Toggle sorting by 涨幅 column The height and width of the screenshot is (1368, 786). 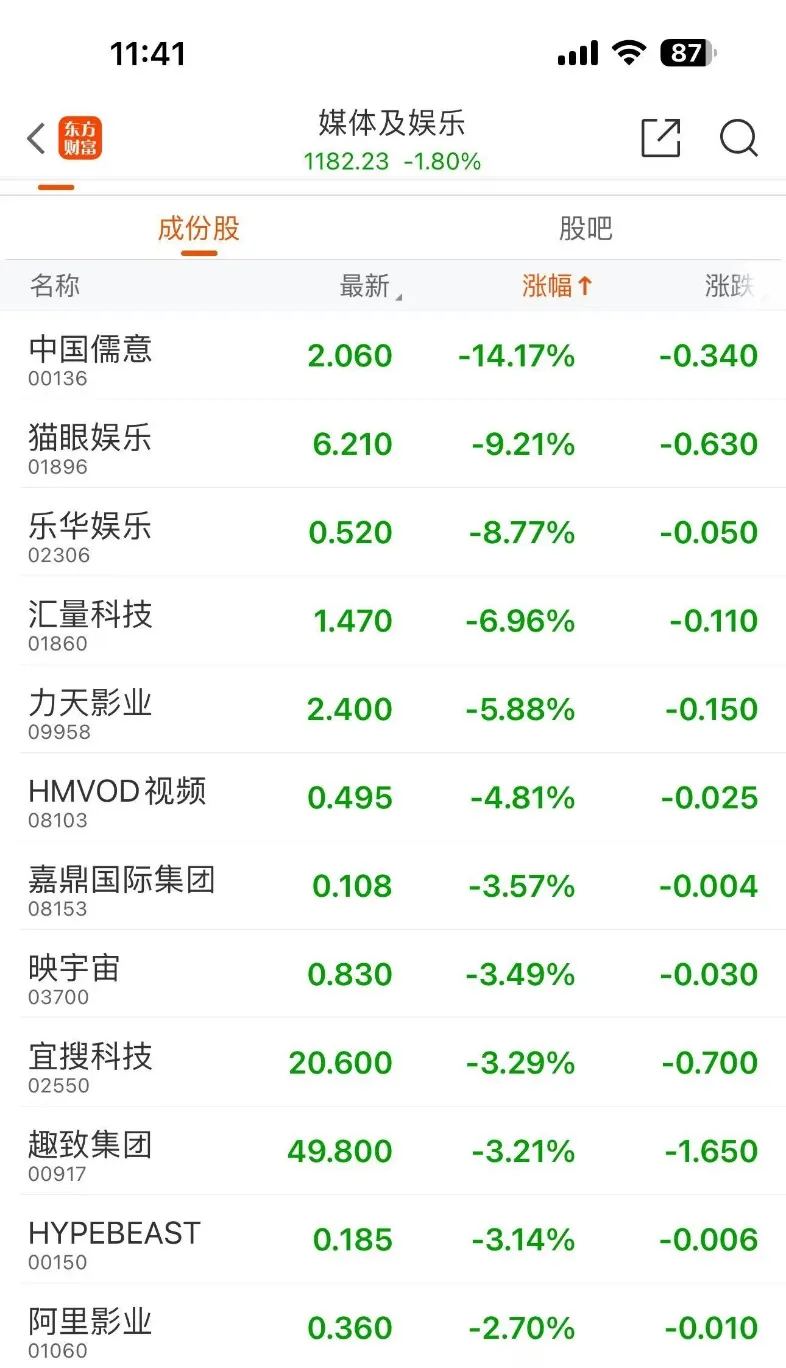[557, 286]
